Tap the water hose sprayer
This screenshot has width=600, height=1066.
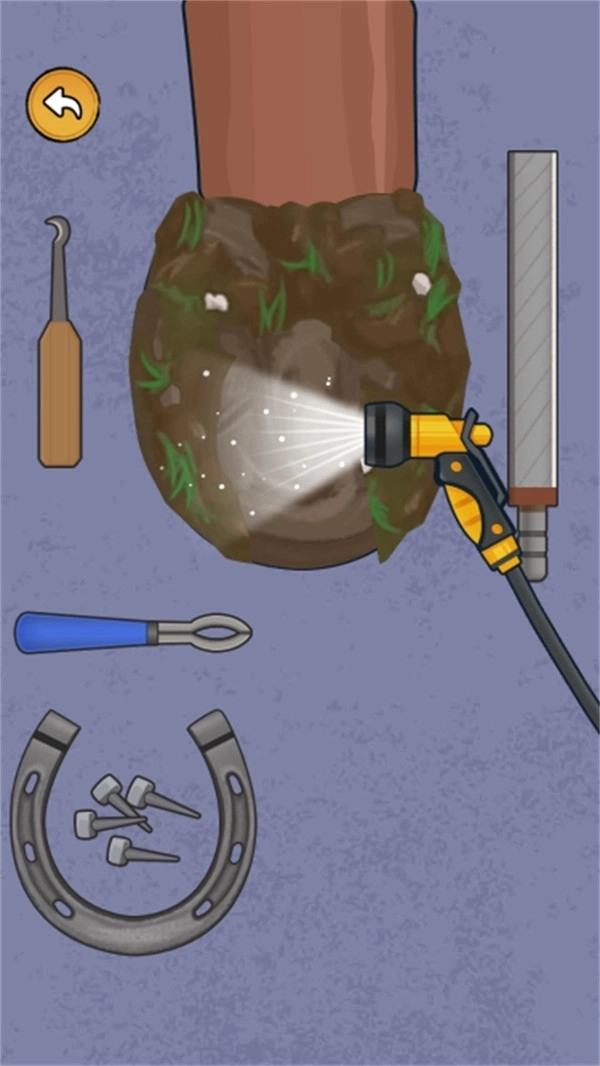[448, 458]
